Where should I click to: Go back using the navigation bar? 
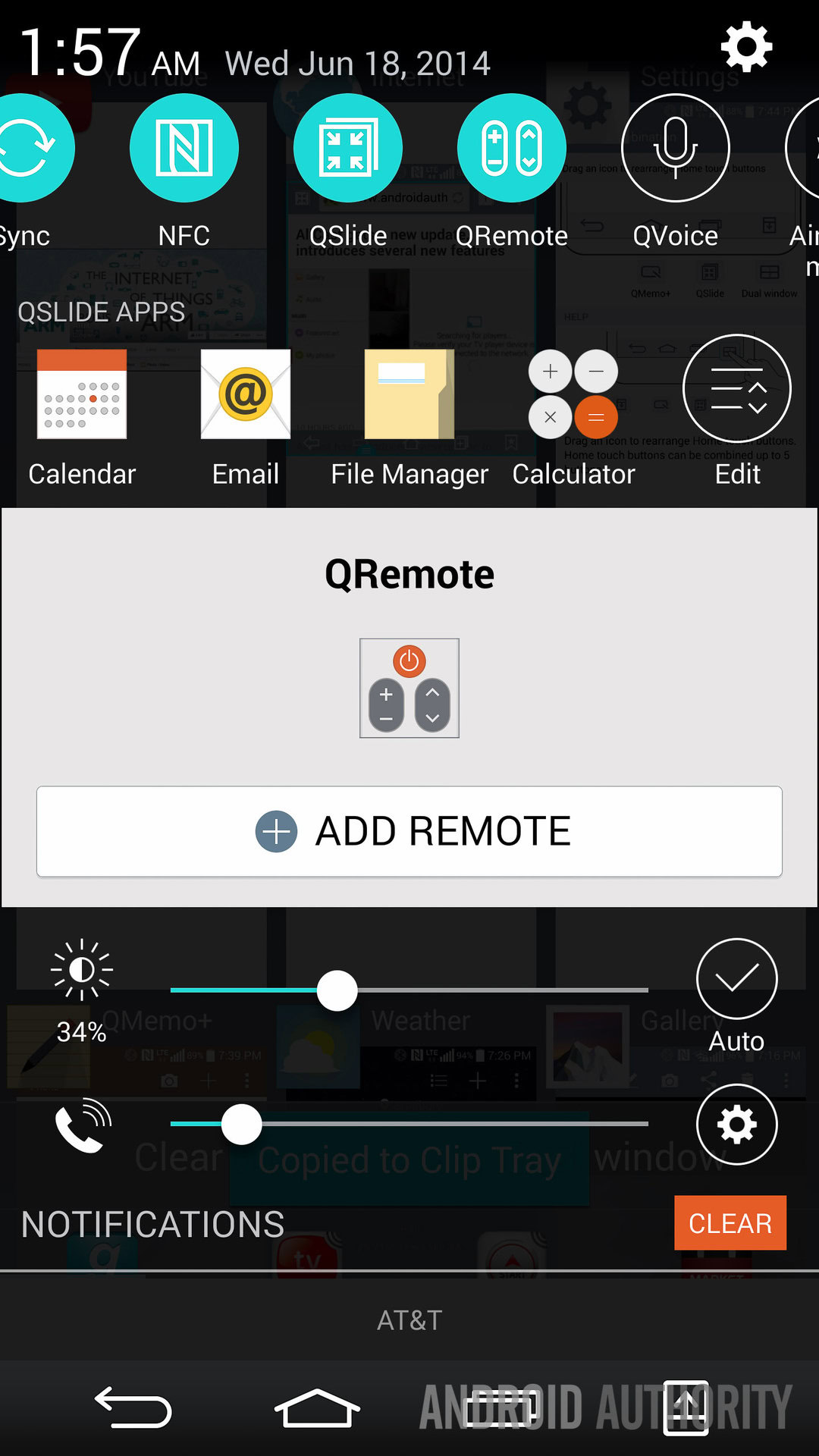pos(133,1407)
